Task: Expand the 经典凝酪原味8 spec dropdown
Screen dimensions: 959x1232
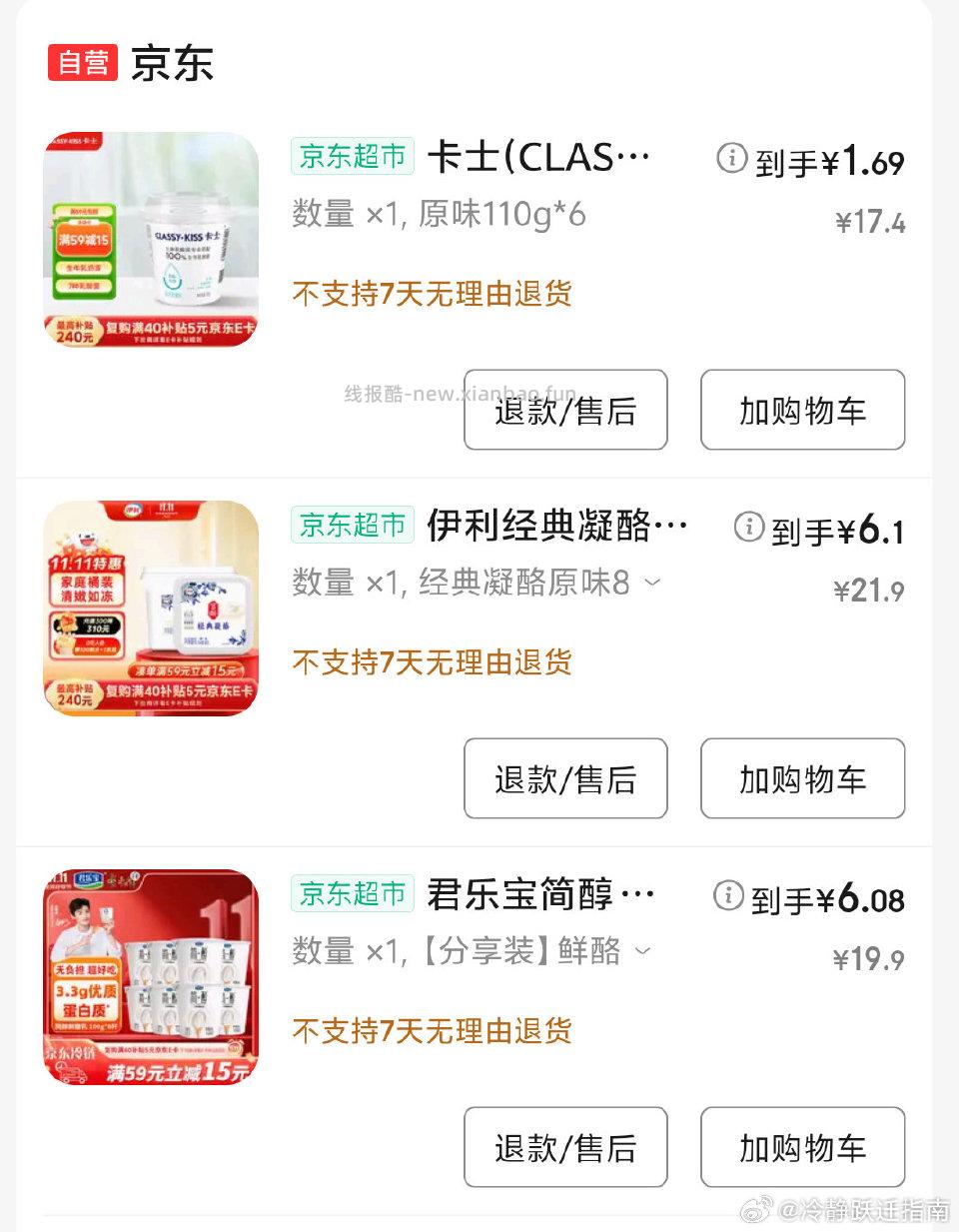Action: point(654,582)
